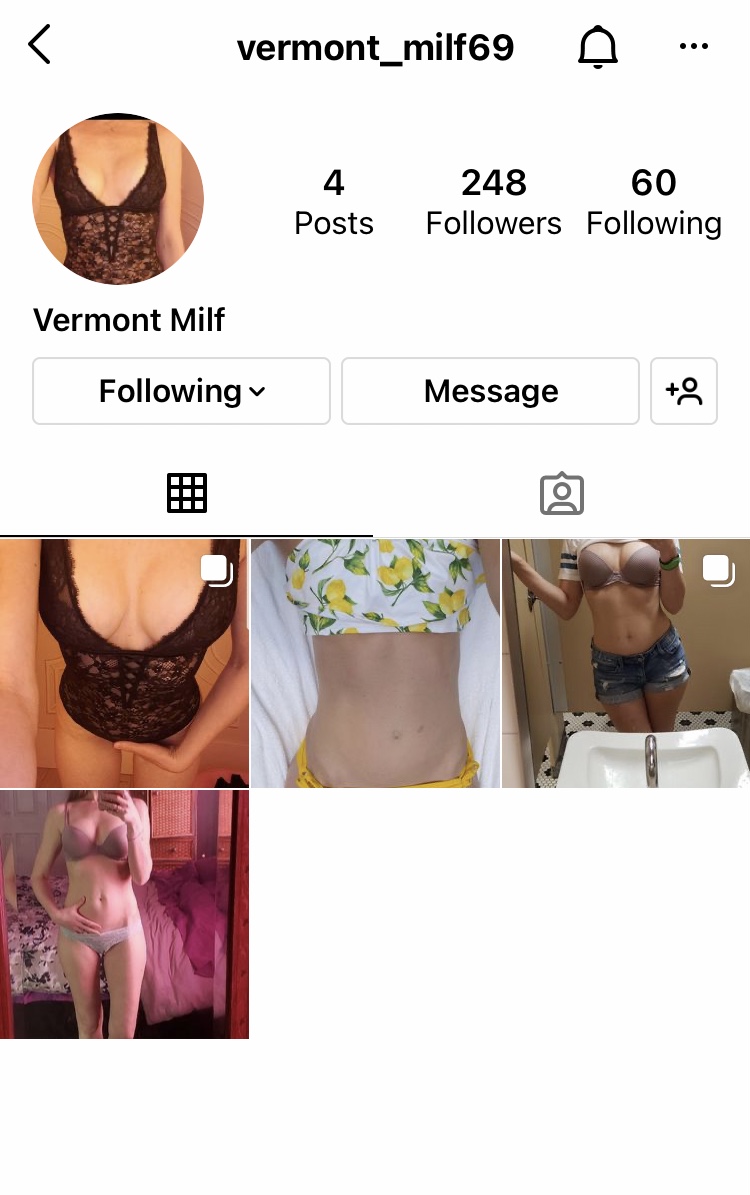Open the post with the lemon-print top

pos(375,663)
